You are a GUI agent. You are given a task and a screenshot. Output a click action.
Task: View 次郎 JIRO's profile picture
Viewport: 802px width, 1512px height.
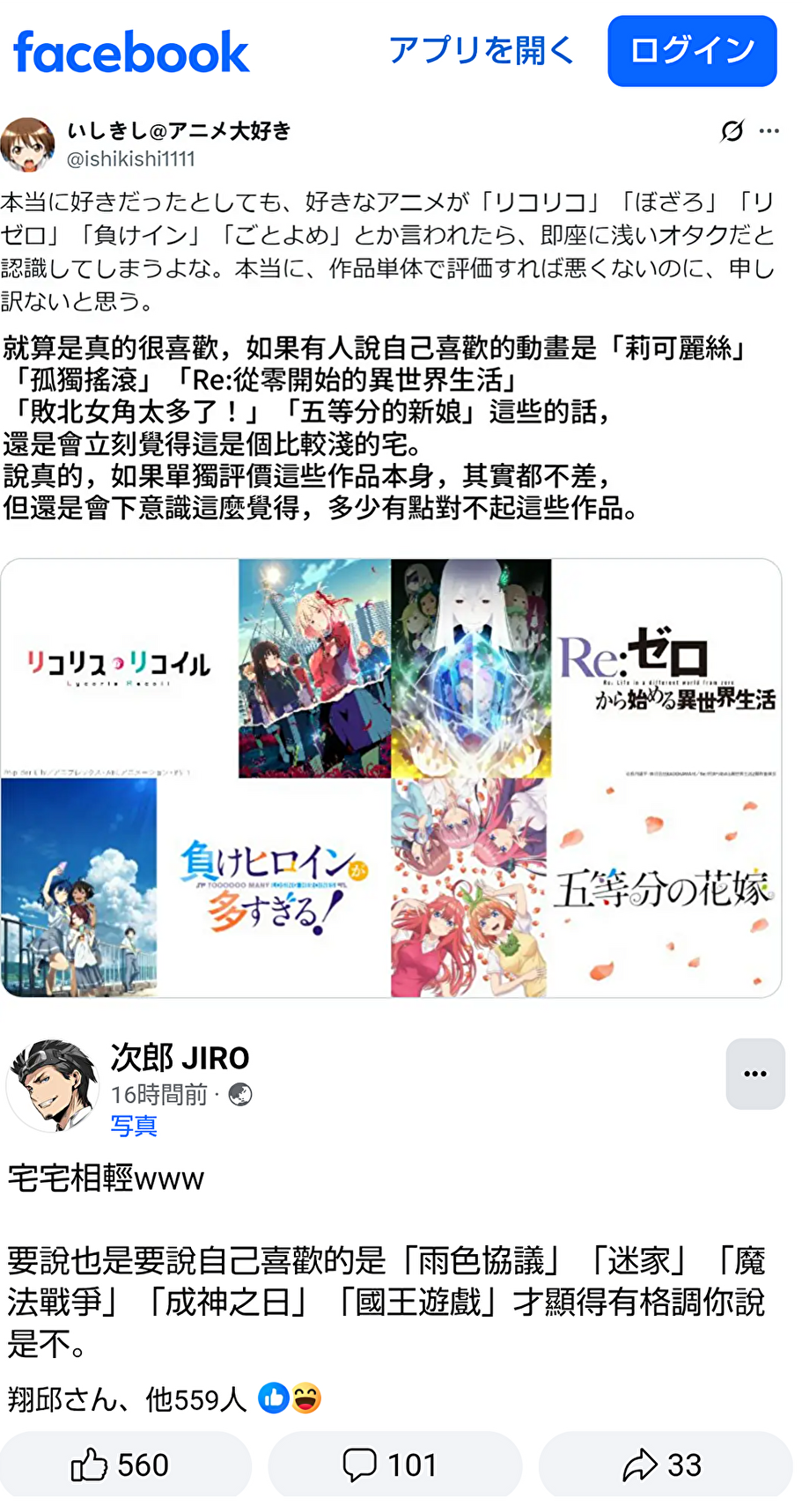point(52,1084)
